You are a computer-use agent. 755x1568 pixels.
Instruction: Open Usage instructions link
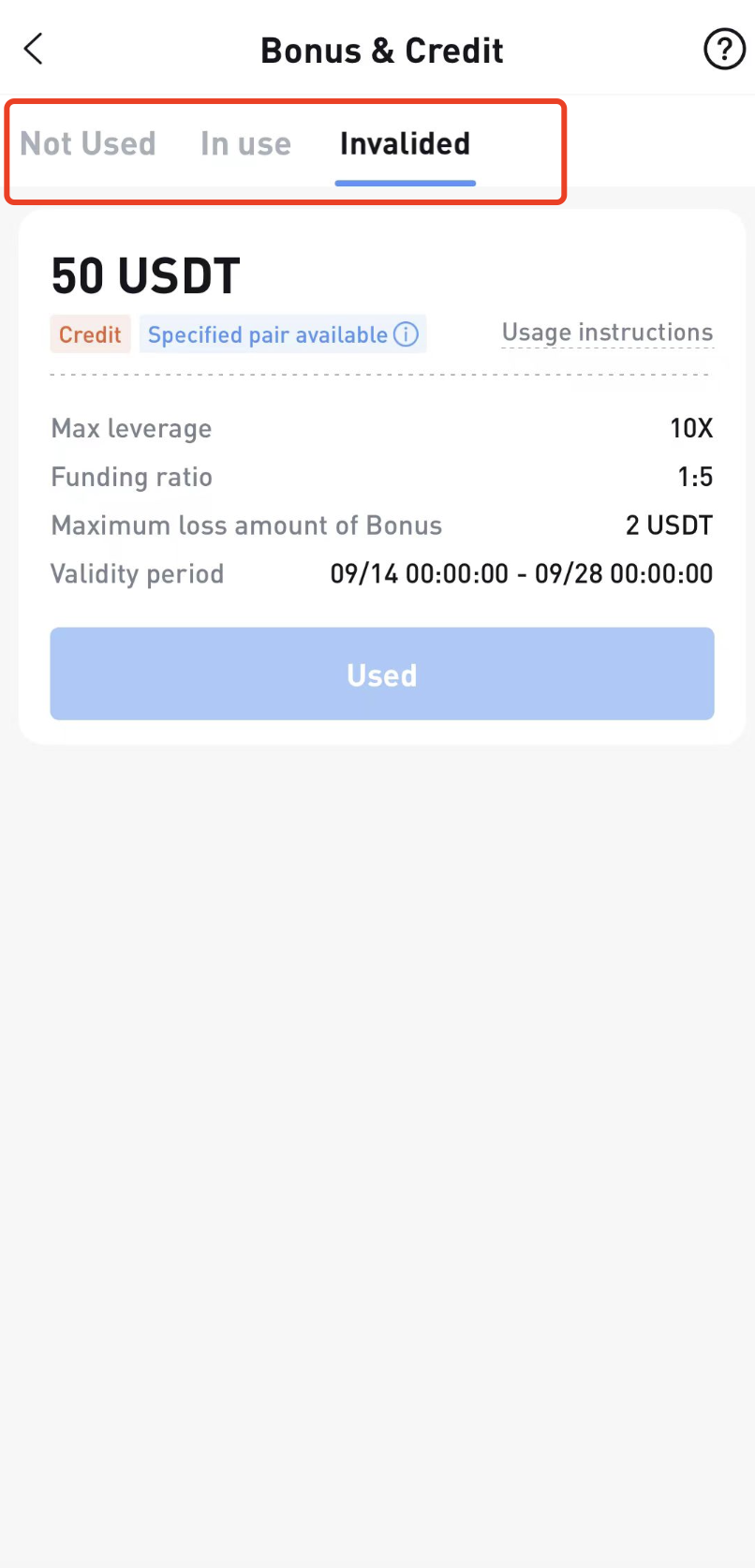(607, 333)
